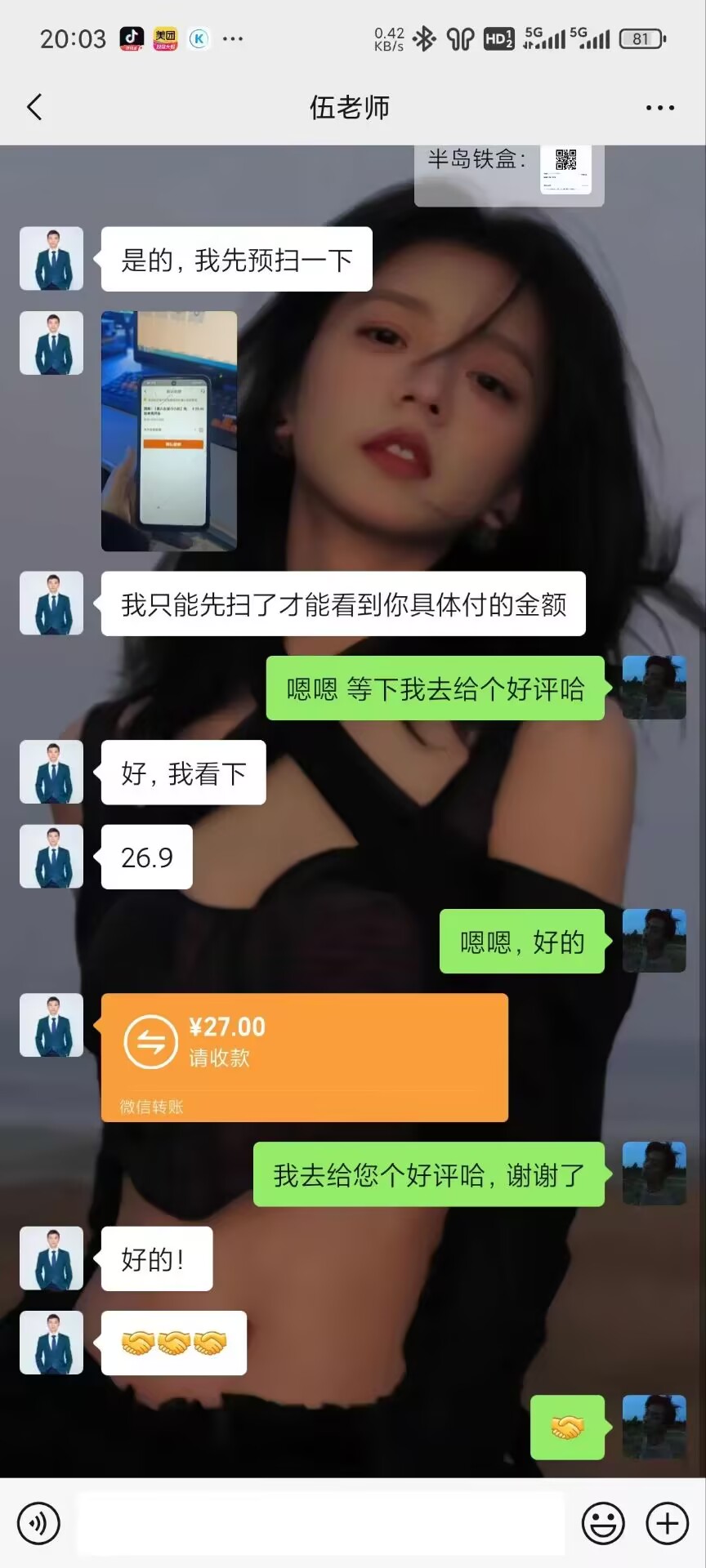Open the chat overflow menu
This screenshot has width=706, height=1568.
[659, 108]
